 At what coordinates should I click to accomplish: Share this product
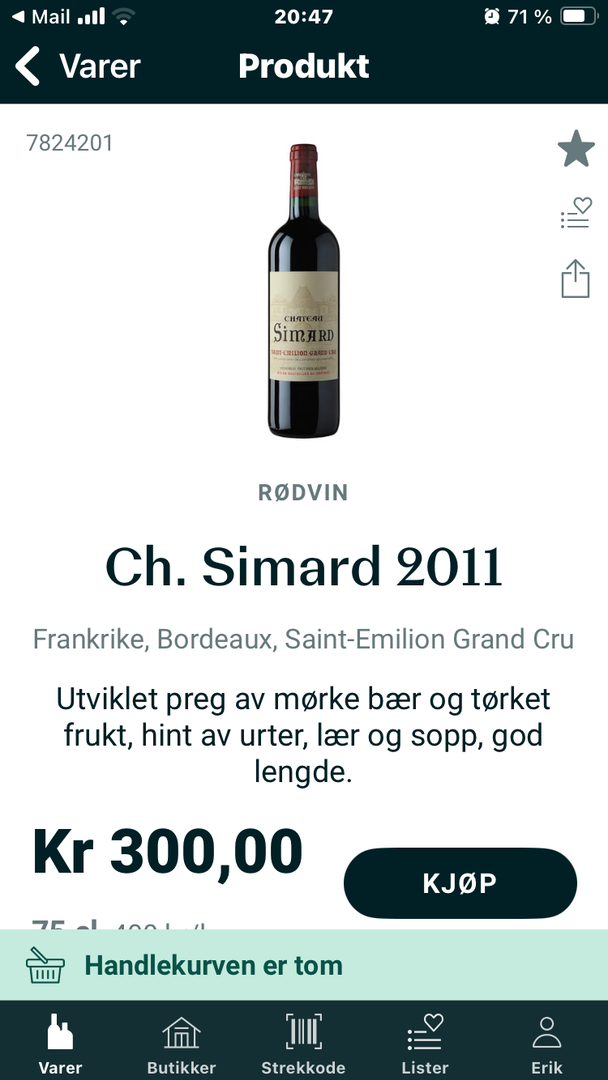(x=576, y=278)
